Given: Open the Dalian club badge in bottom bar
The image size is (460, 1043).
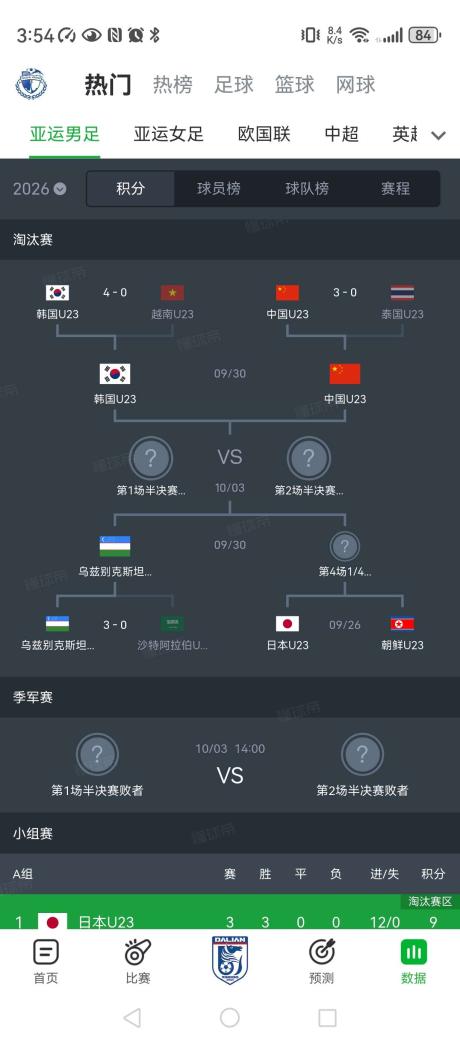Looking at the screenshot, I should (230, 961).
